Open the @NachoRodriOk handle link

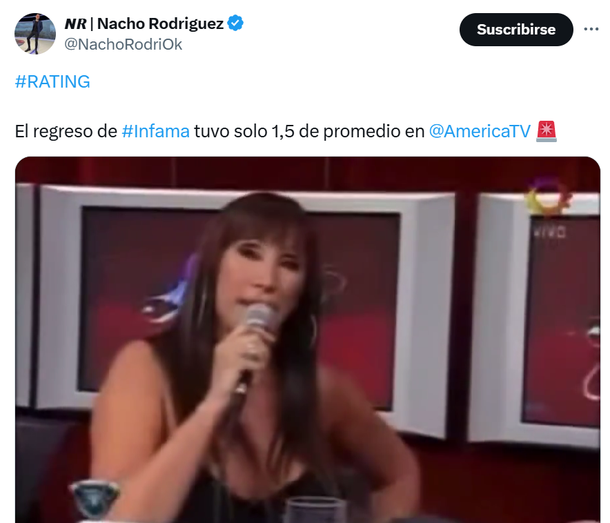coord(123,44)
